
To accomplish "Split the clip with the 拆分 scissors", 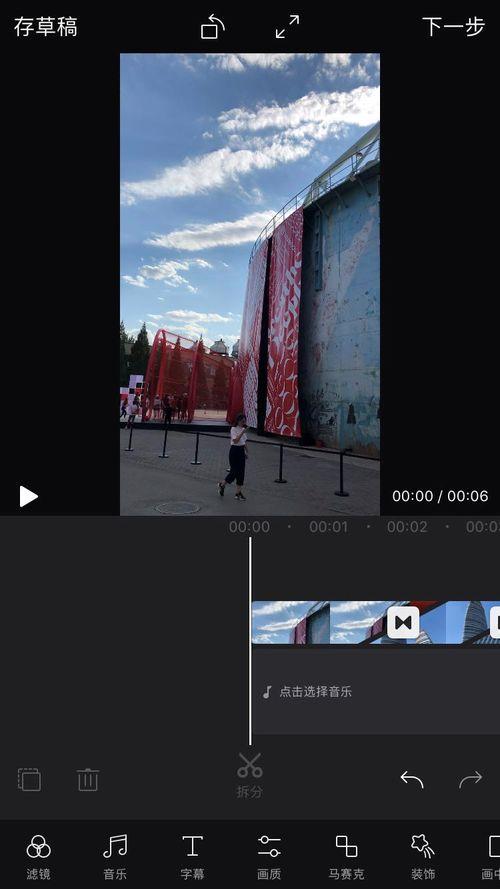I will tap(250, 775).
